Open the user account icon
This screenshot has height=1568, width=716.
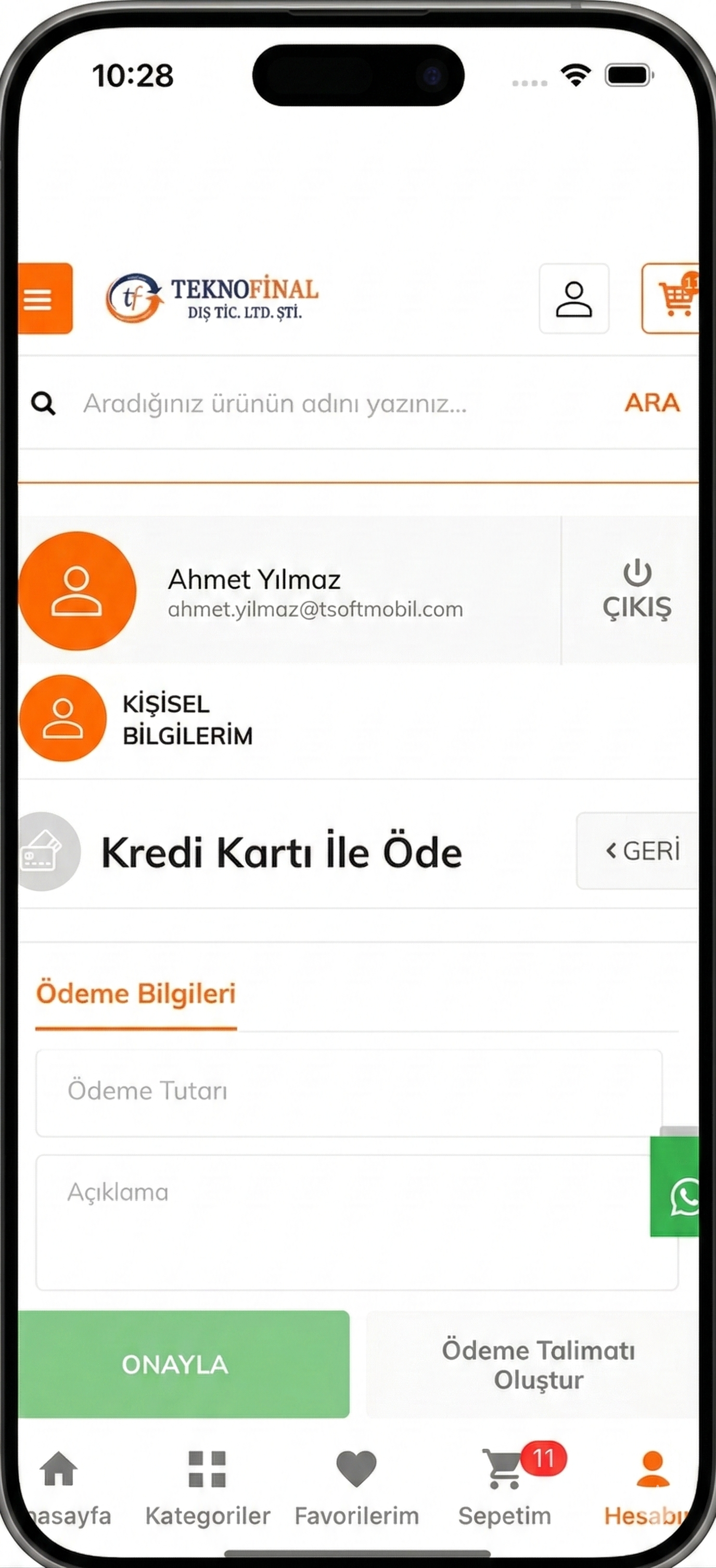click(573, 299)
